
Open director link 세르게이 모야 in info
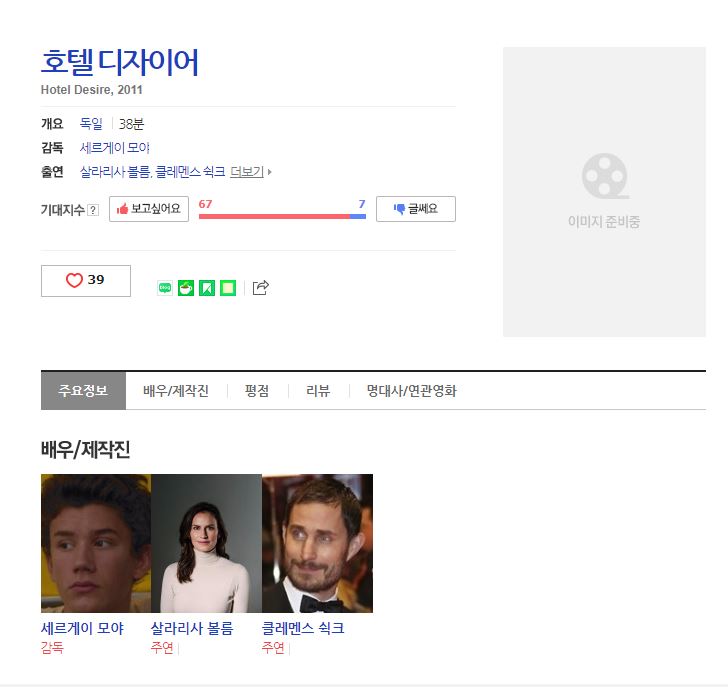coord(114,148)
